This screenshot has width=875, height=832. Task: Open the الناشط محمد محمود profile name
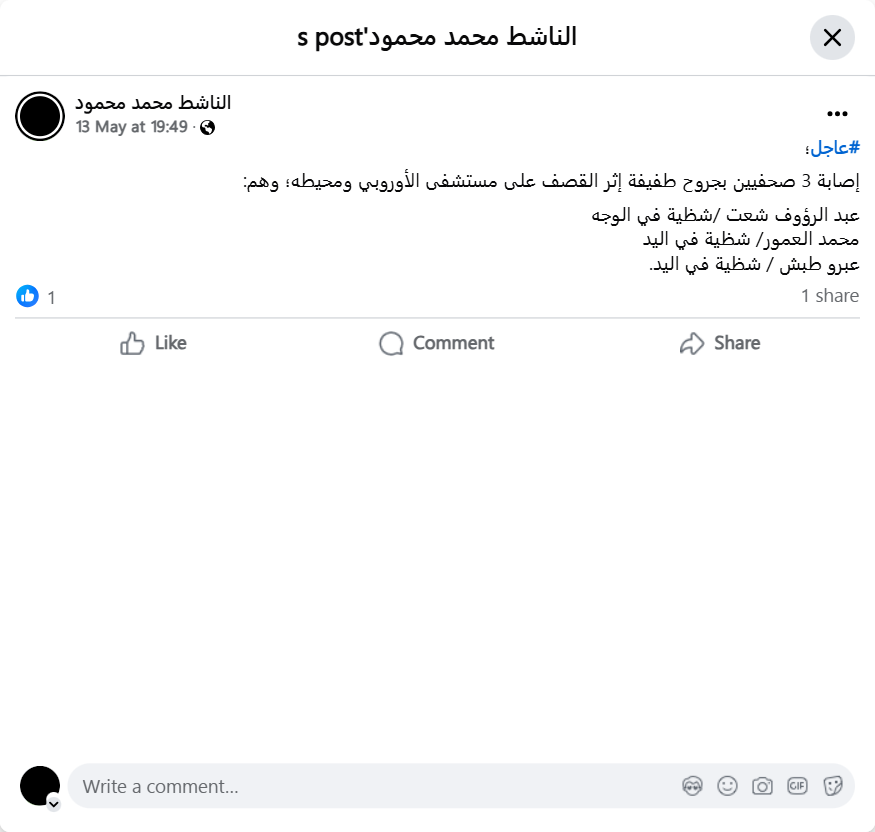click(x=153, y=103)
